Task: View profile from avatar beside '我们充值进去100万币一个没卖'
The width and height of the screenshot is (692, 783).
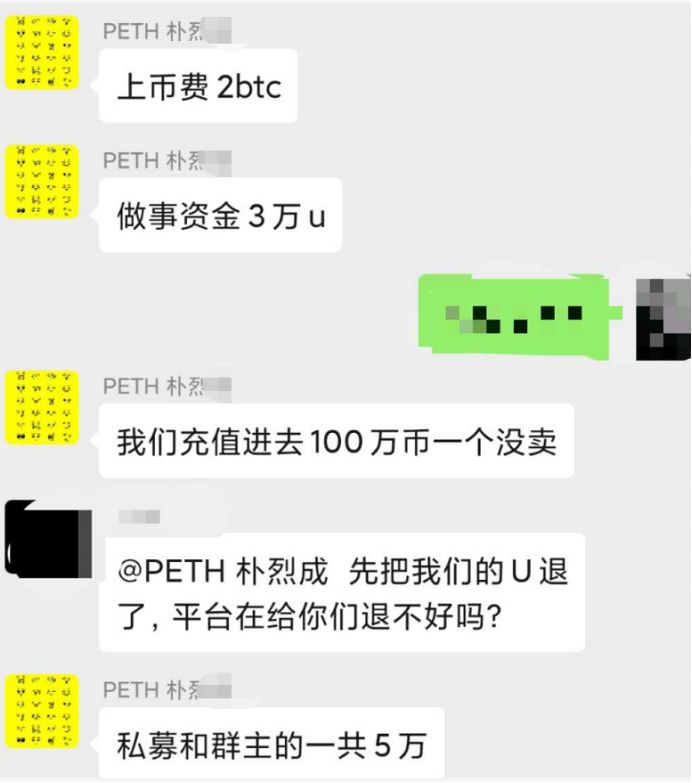Action: pos(42,407)
